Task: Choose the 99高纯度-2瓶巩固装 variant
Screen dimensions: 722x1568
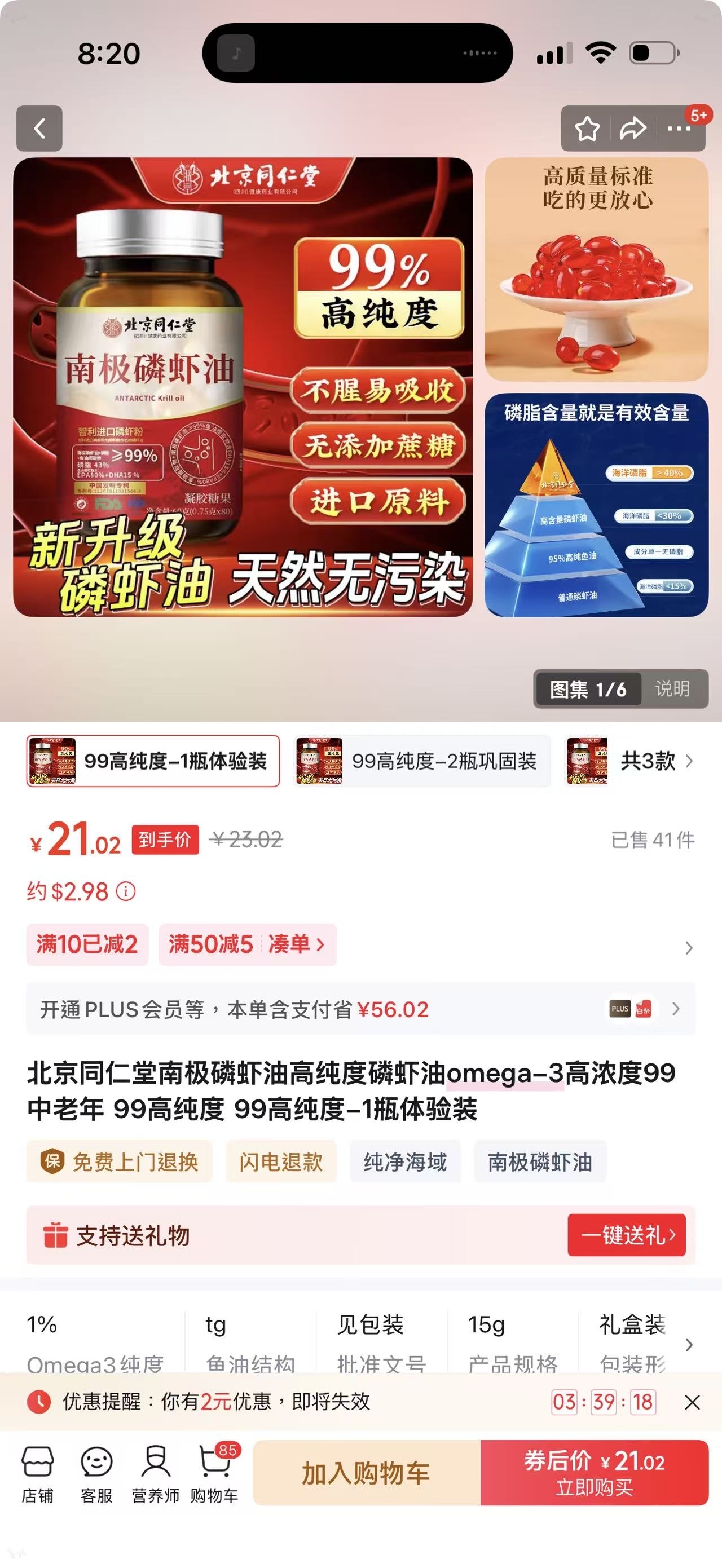Action: [x=421, y=761]
